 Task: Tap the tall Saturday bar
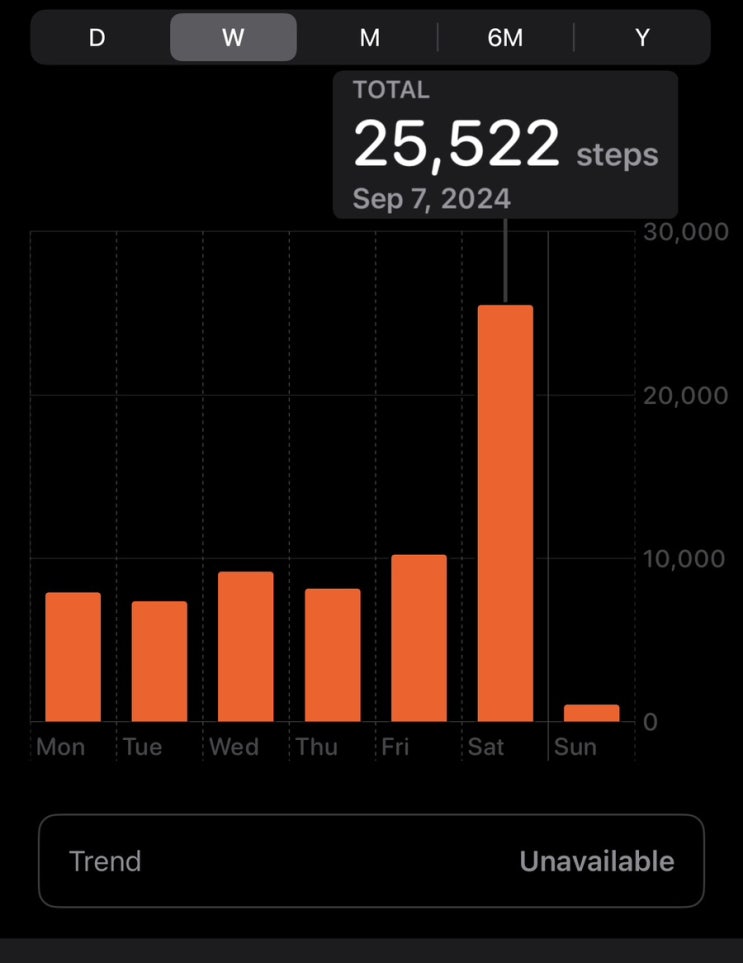point(505,513)
